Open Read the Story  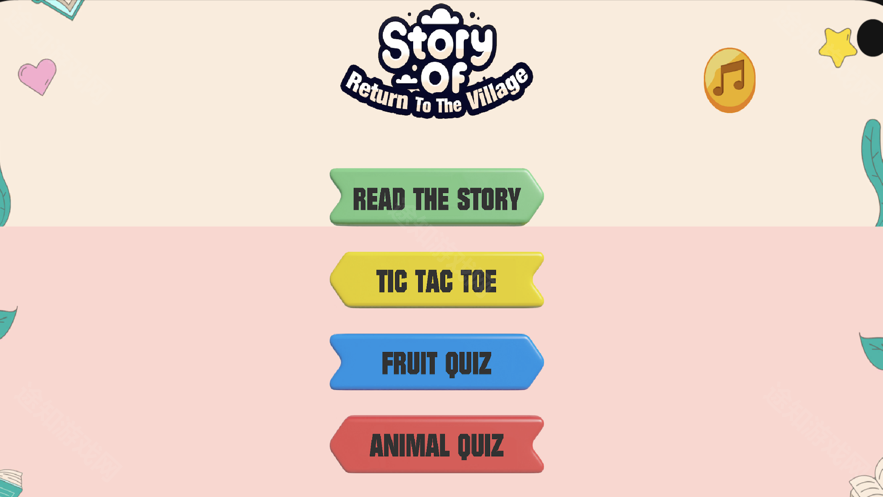pos(437,198)
